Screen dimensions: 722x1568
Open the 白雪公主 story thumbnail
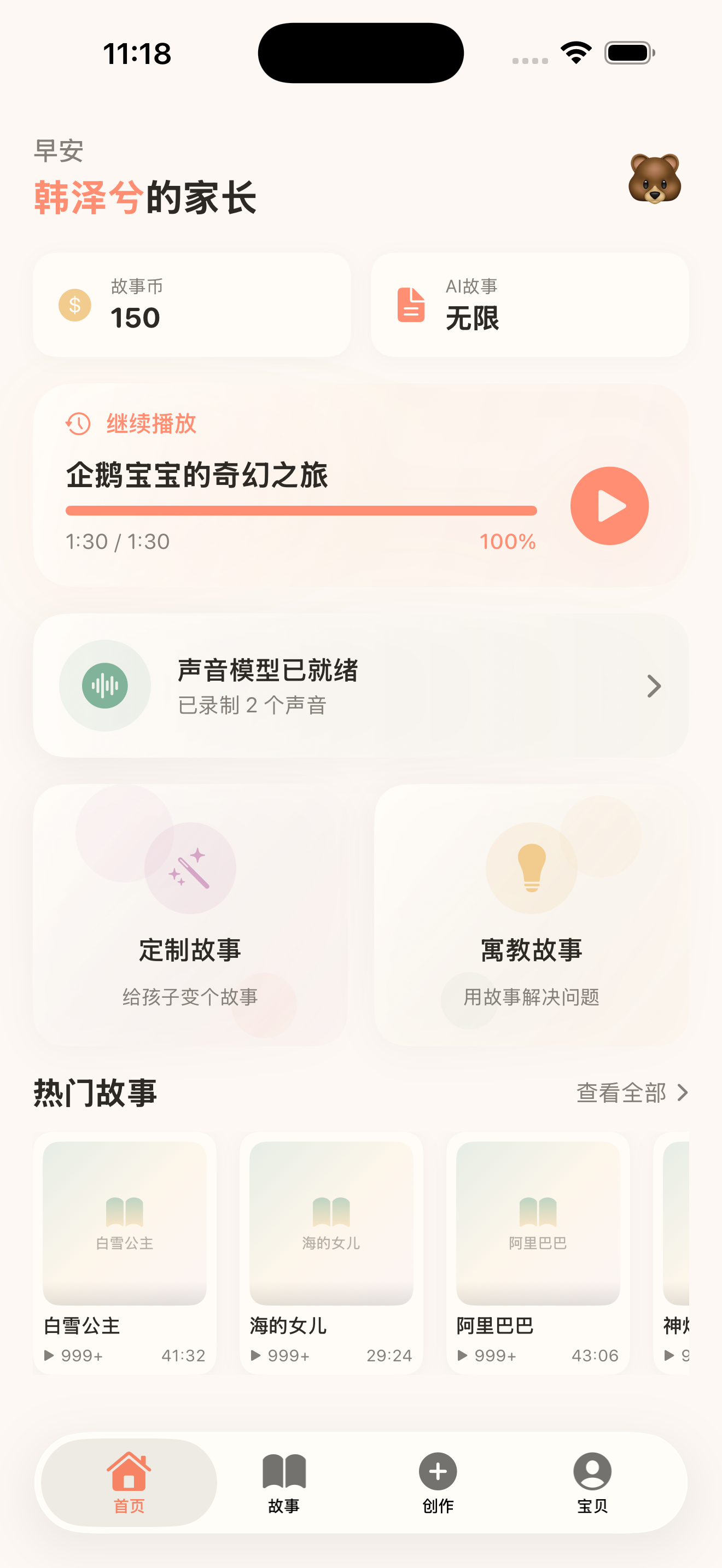[x=124, y=1224]
